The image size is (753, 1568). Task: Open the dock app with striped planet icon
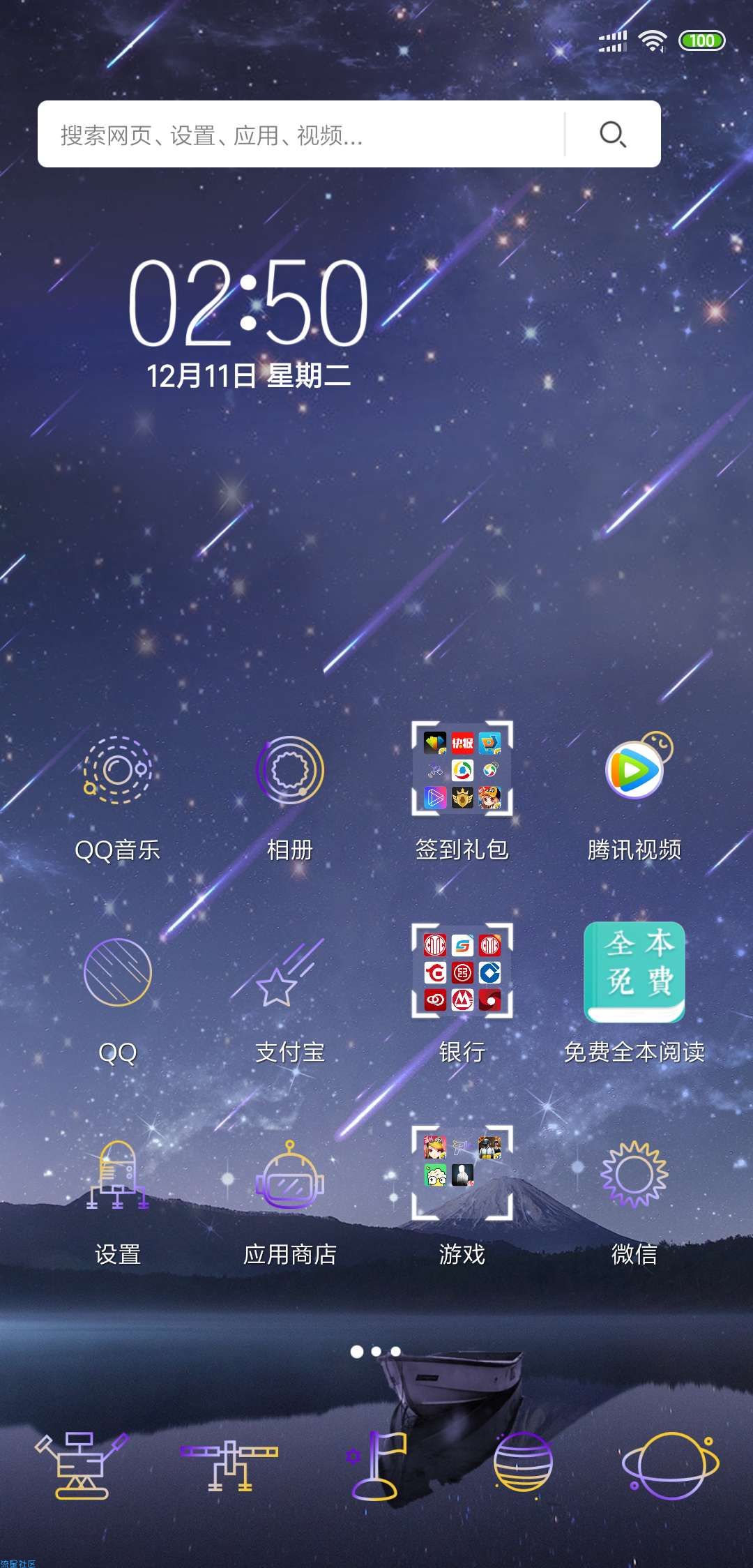pyautogui.click(x=523, y=1463)
